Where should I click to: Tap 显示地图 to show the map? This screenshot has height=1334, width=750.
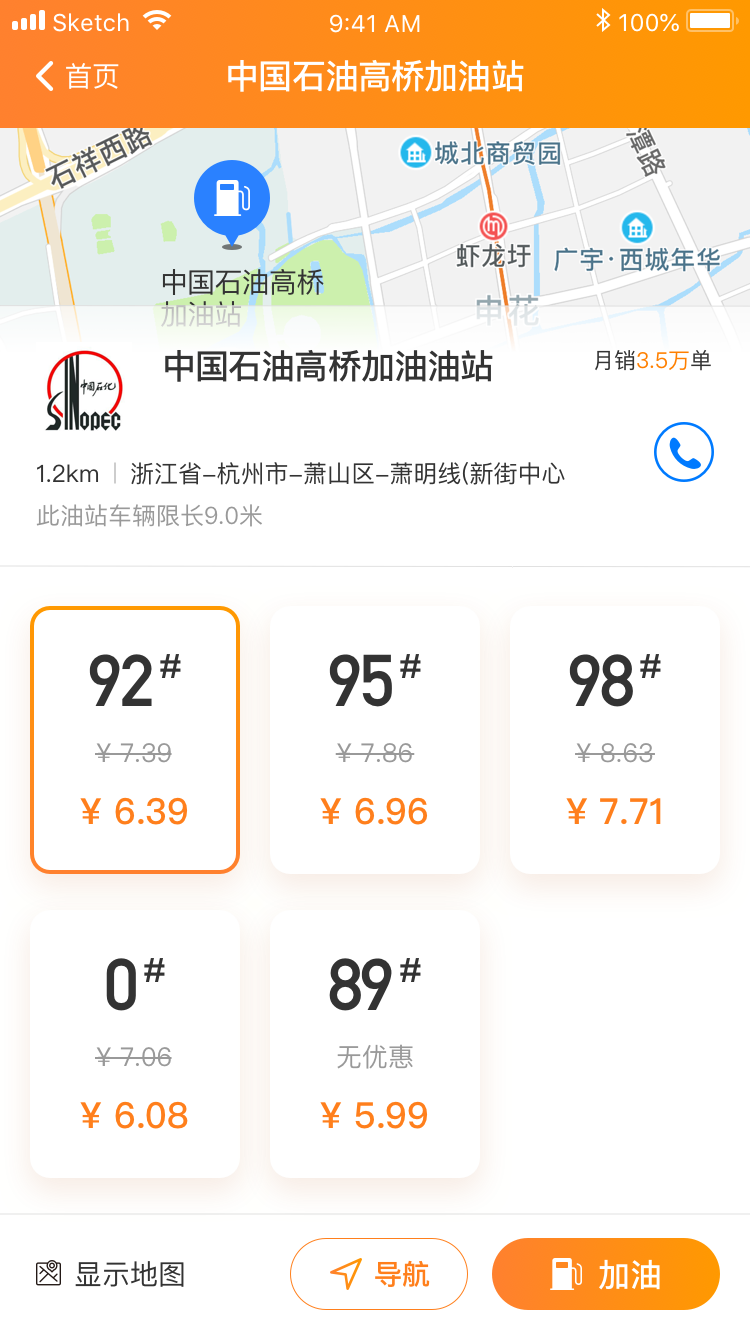pos(110,1274)
